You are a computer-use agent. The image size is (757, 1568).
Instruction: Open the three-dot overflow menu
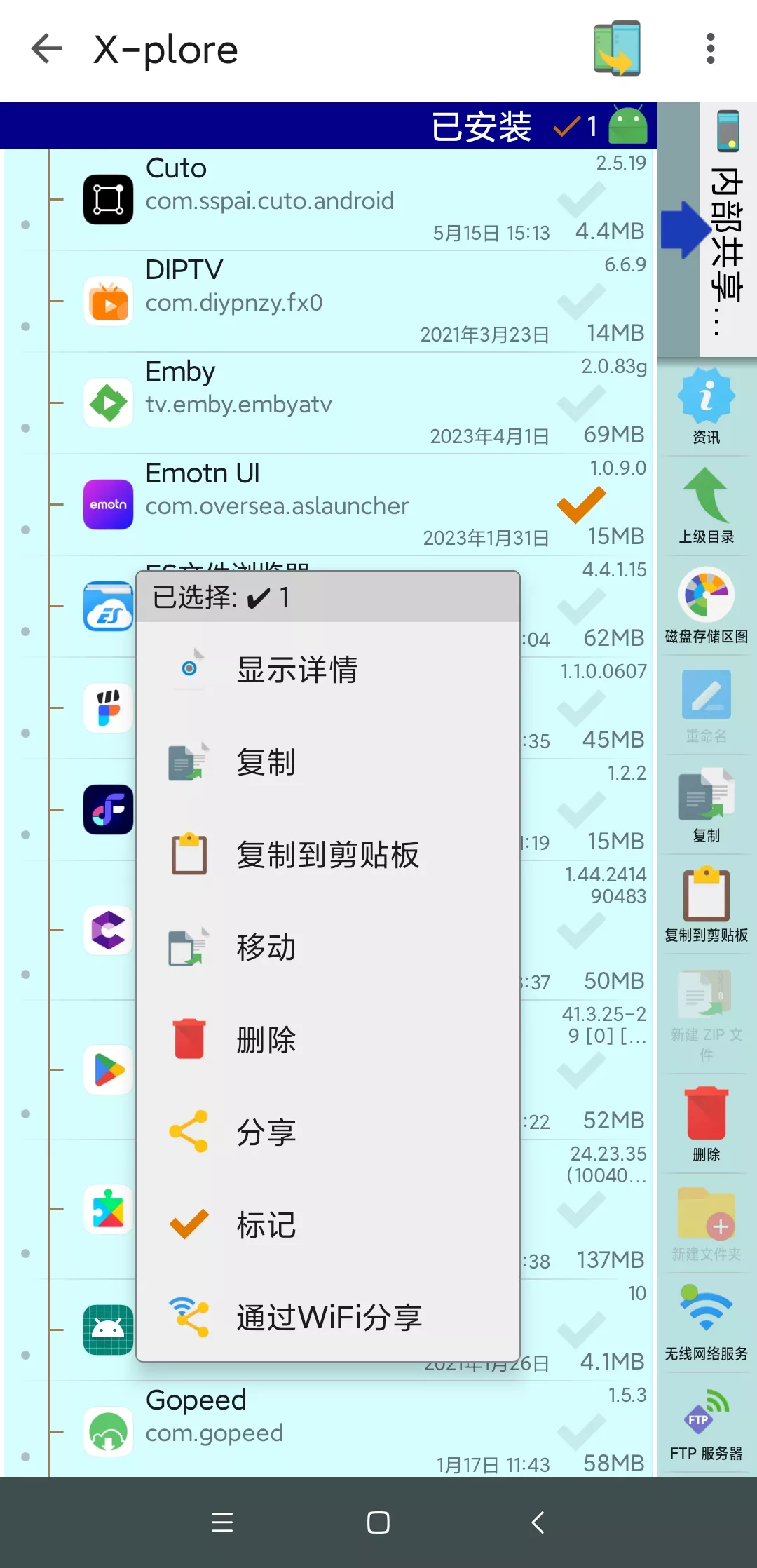[710, 49]
